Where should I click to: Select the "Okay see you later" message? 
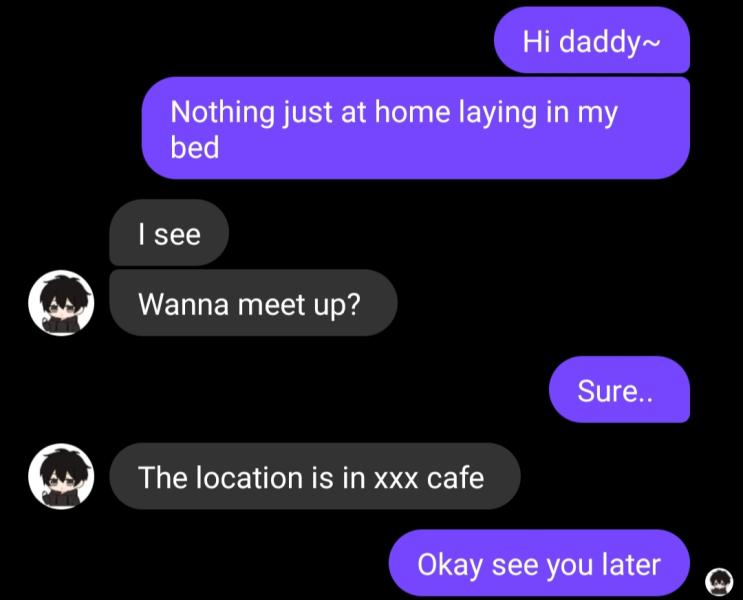click(x=538, y=564)
